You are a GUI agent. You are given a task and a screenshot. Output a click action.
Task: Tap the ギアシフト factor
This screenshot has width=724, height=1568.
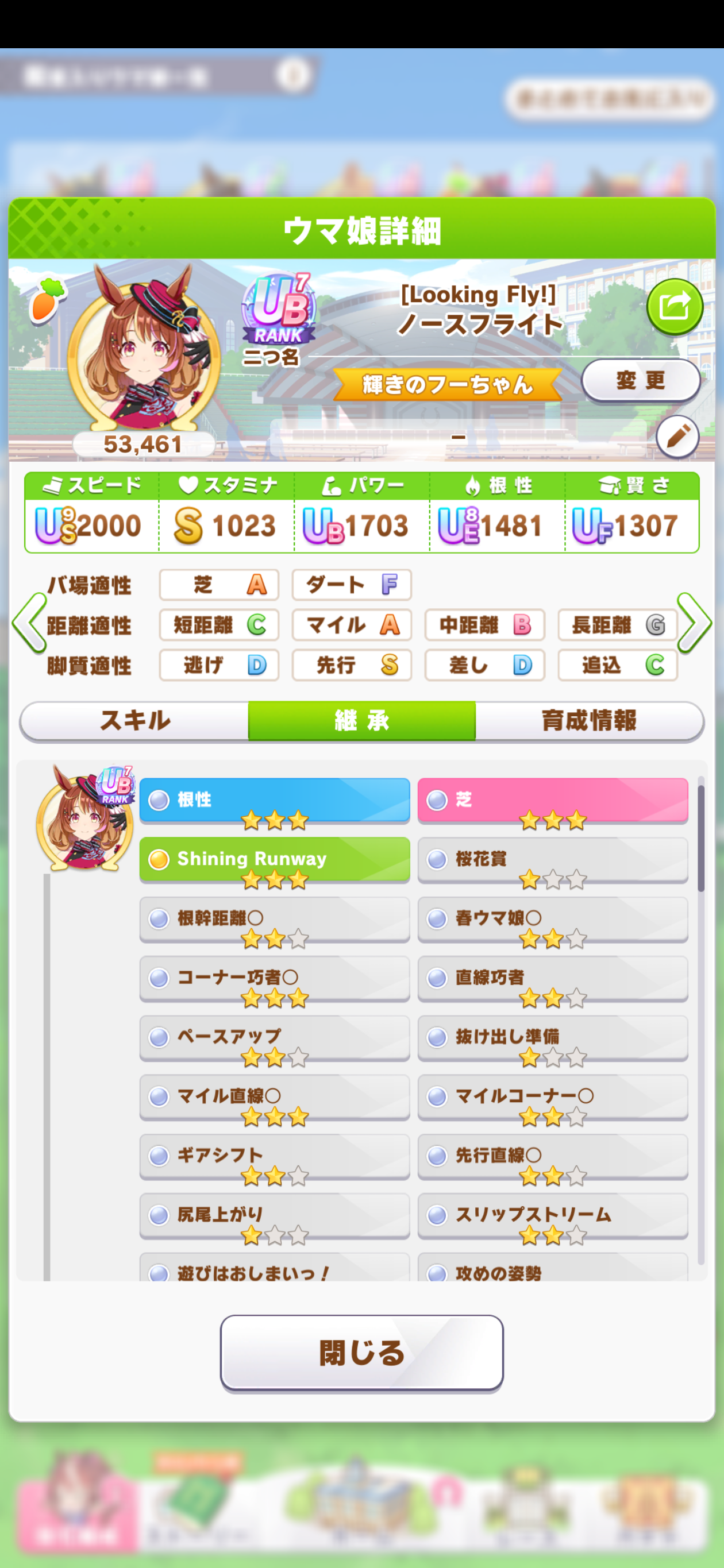pyautogui.click(x=274, y=1155)
